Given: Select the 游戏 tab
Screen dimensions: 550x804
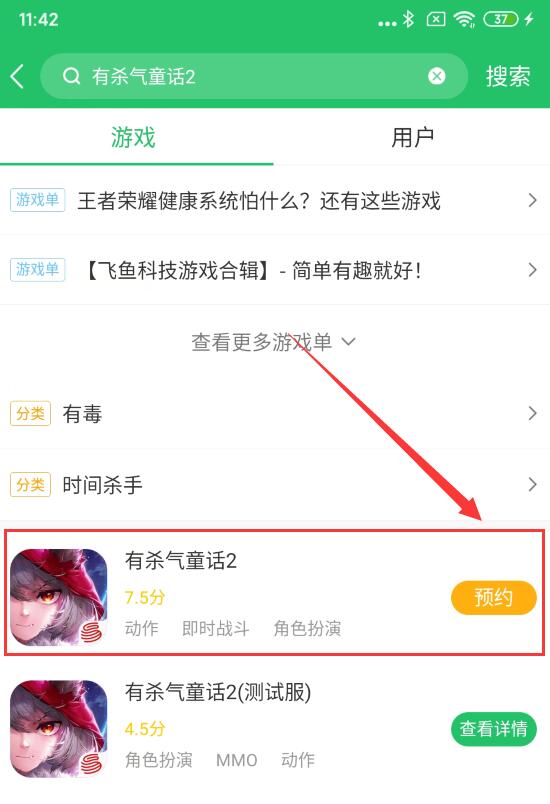Looking at the screenshot, I should pyautogui.click(x=133, y=137).
